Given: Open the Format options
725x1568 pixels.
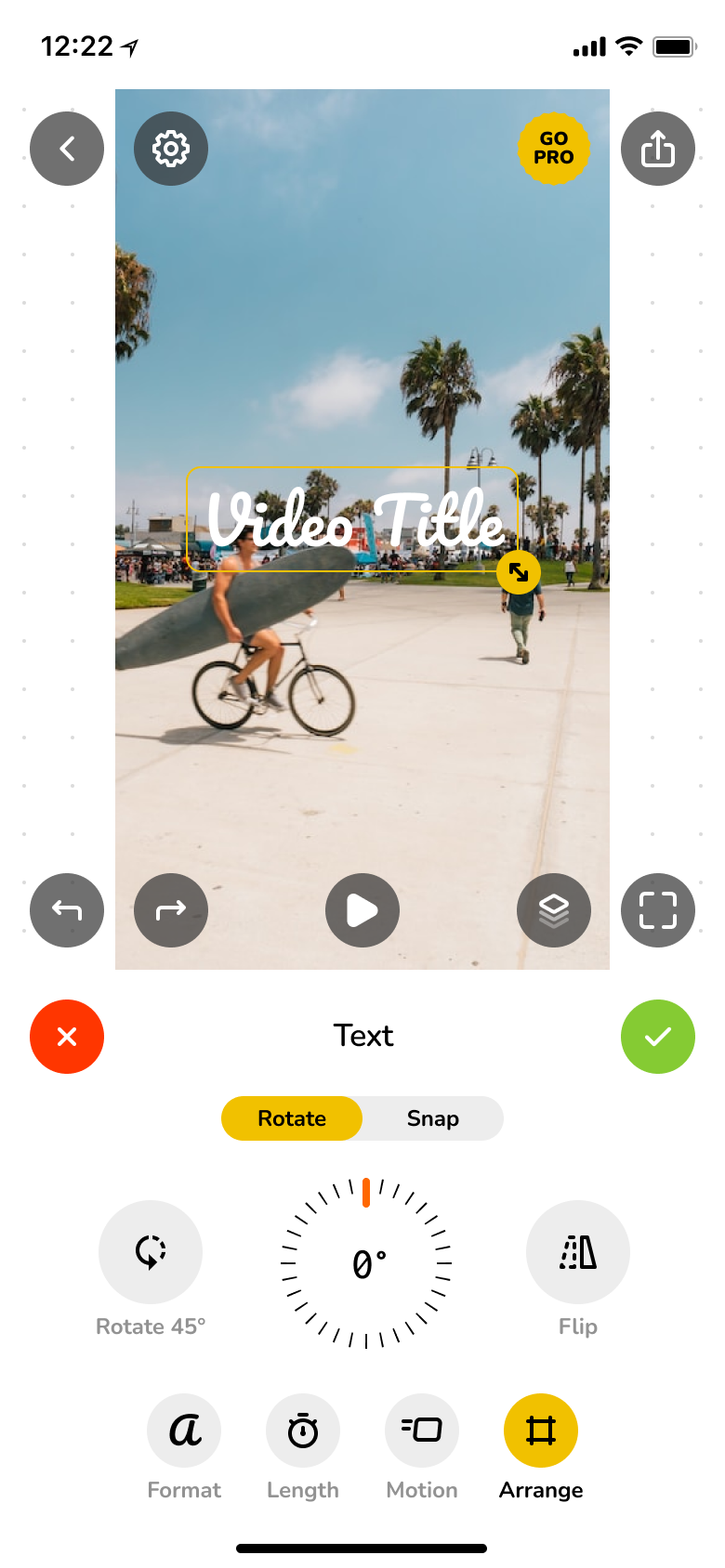Looking at the screenshot, I should (184, 1431).
